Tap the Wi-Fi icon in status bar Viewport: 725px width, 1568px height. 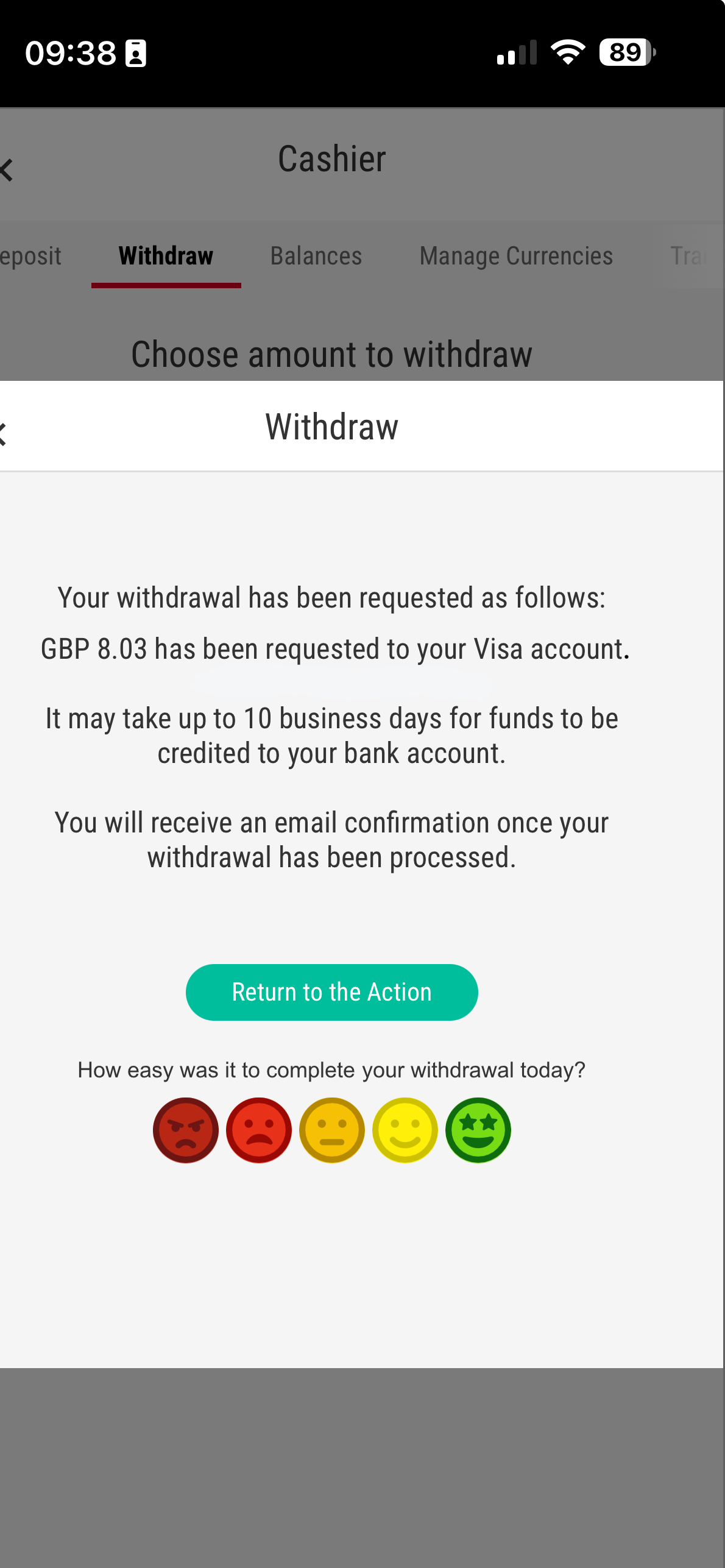pyautogui.click(x=567, y=54)
